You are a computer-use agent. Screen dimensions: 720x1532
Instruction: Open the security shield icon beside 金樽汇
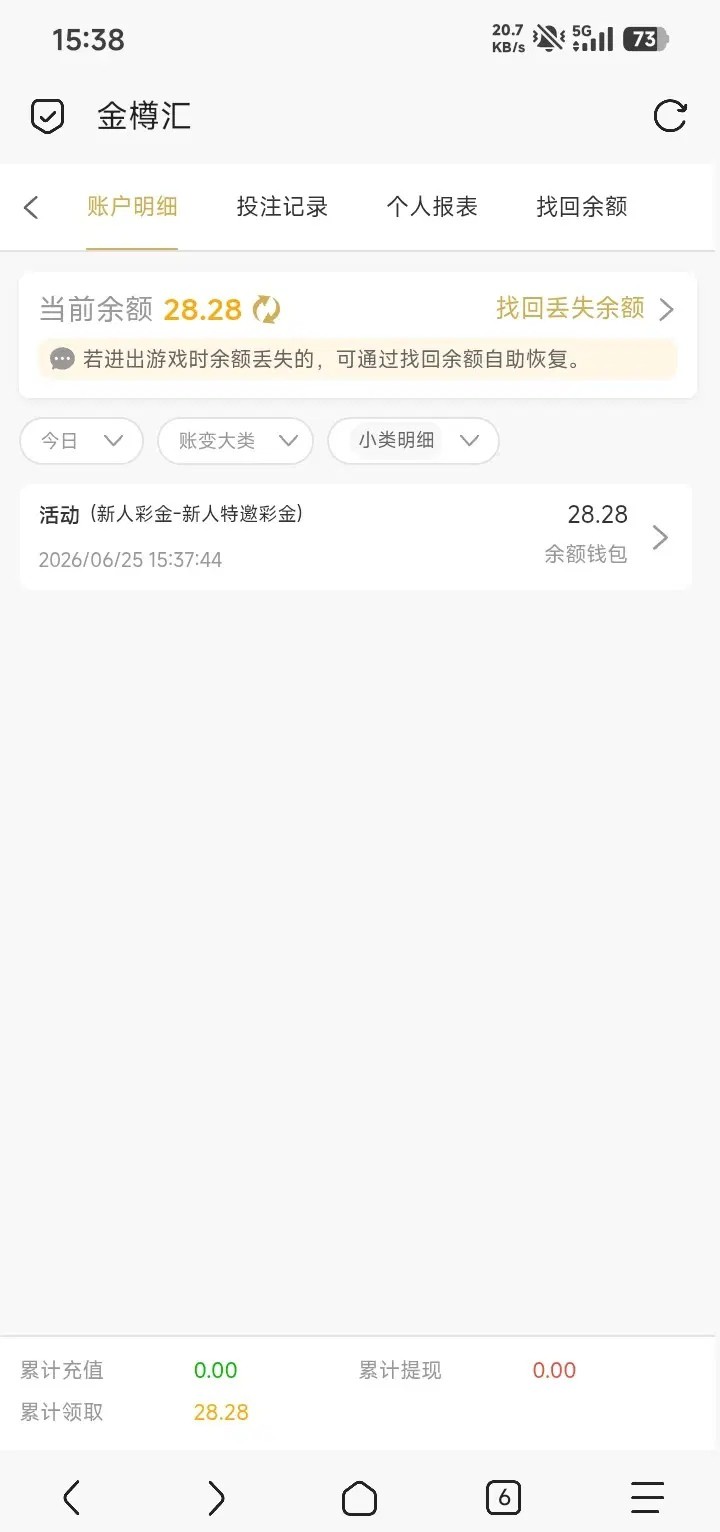click(47, 117)
